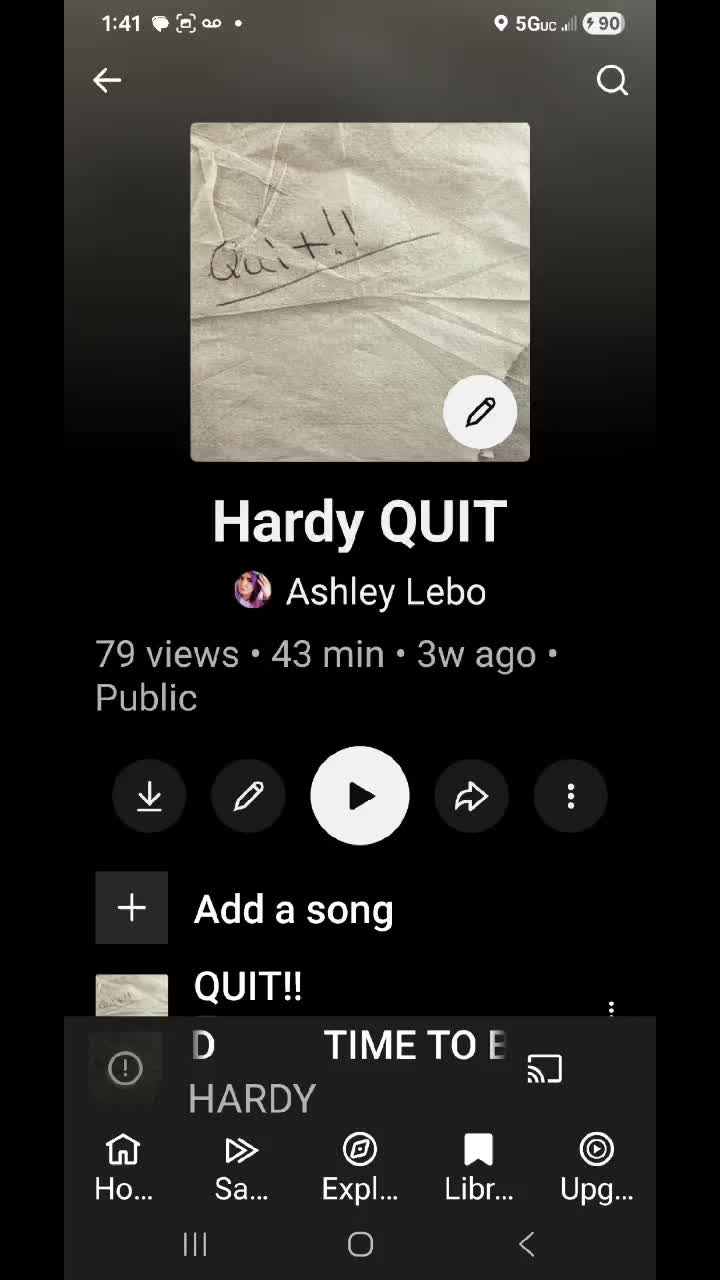This screenshot has height=1280, width=720.
Task: Expand the mini player by HARDY
Action: (340, 1069)
